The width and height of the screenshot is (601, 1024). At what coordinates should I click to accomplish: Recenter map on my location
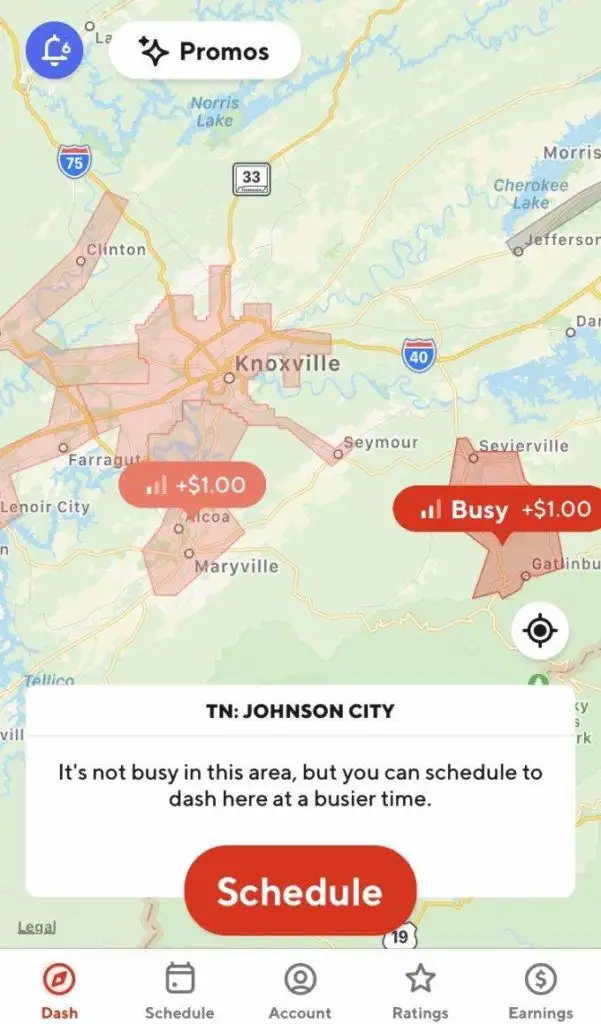(x=540, y=631)
